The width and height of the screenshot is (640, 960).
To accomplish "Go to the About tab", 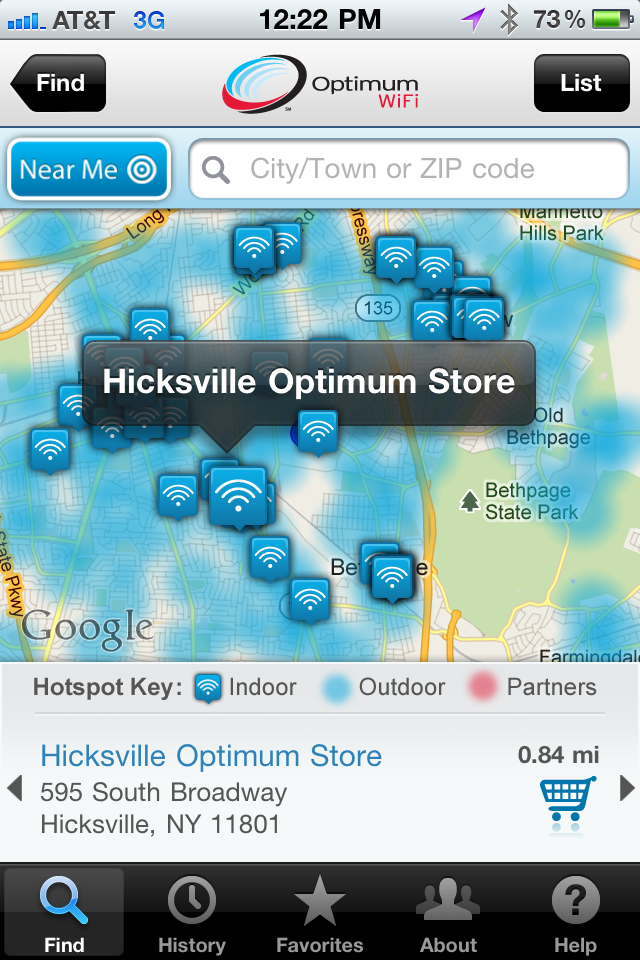I will 448,914.
